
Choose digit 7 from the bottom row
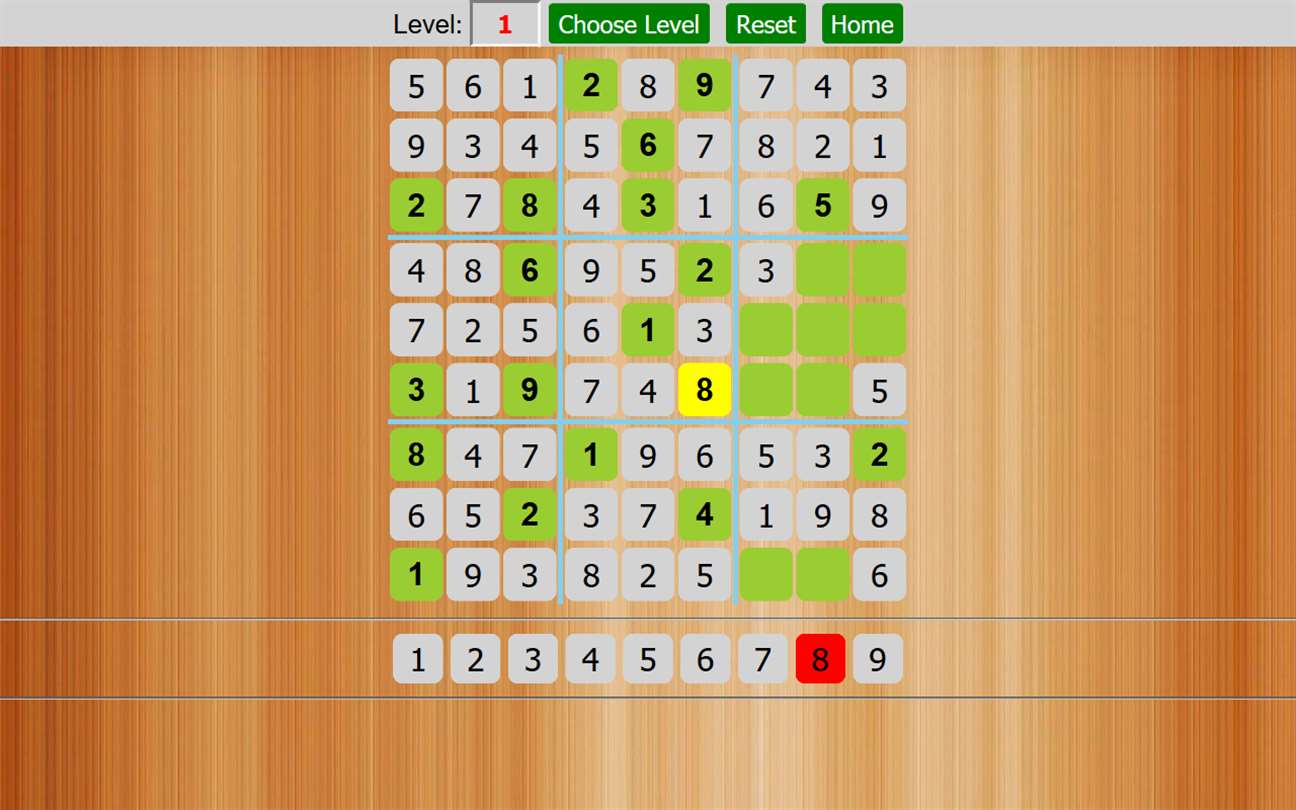pyautogui.click(x=763, y=659)
